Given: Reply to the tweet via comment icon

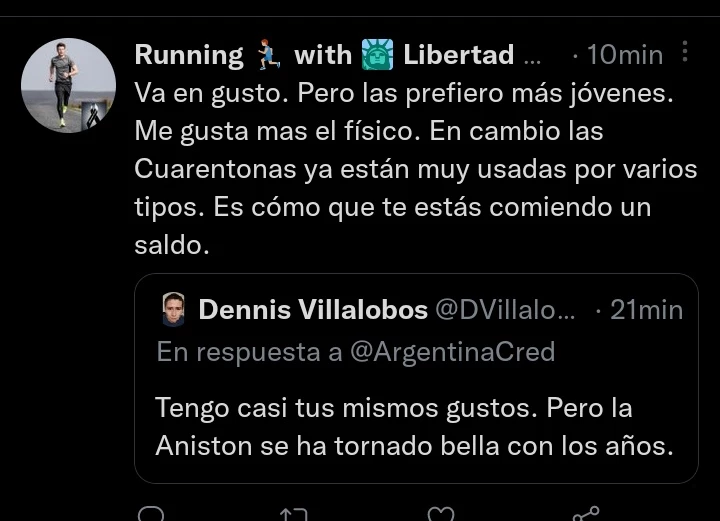Looking at the screenshot, I should click(x=150, y=514).
